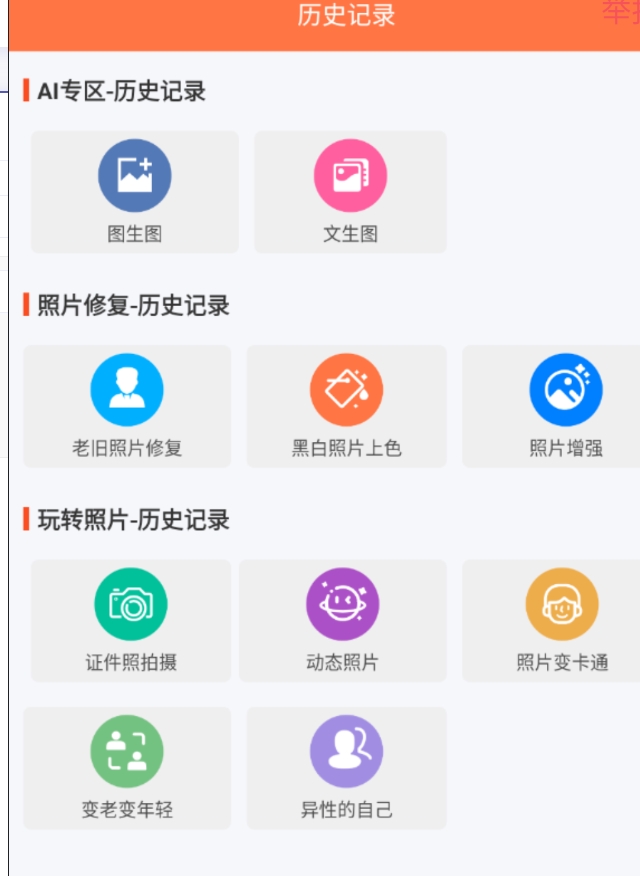This screenshot has width=640, height=876.
Task: Select 老旧照片修复 records
Action: [127, 406]
